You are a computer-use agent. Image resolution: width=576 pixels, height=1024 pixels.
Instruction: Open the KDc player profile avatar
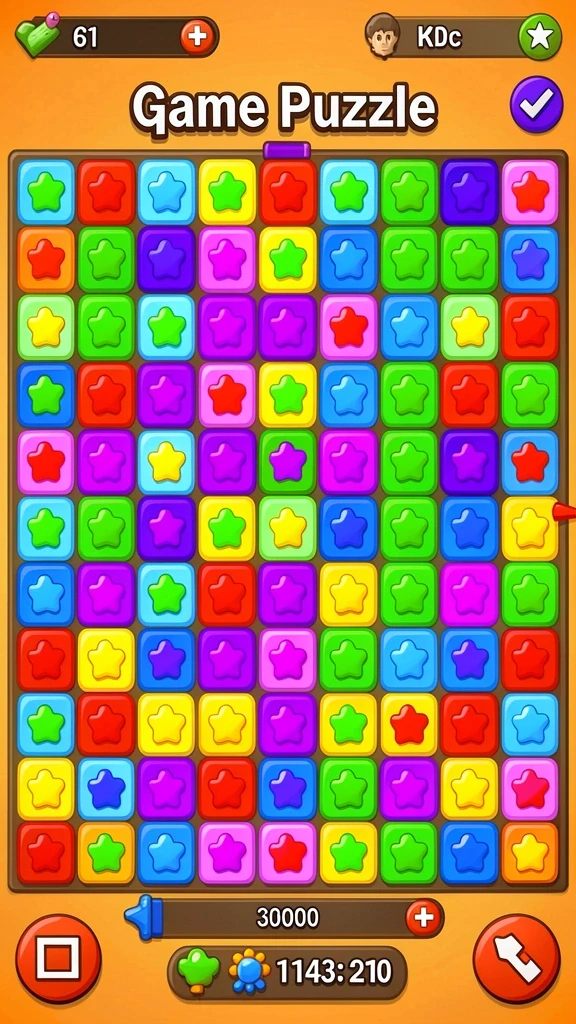(x=383, y=37)
